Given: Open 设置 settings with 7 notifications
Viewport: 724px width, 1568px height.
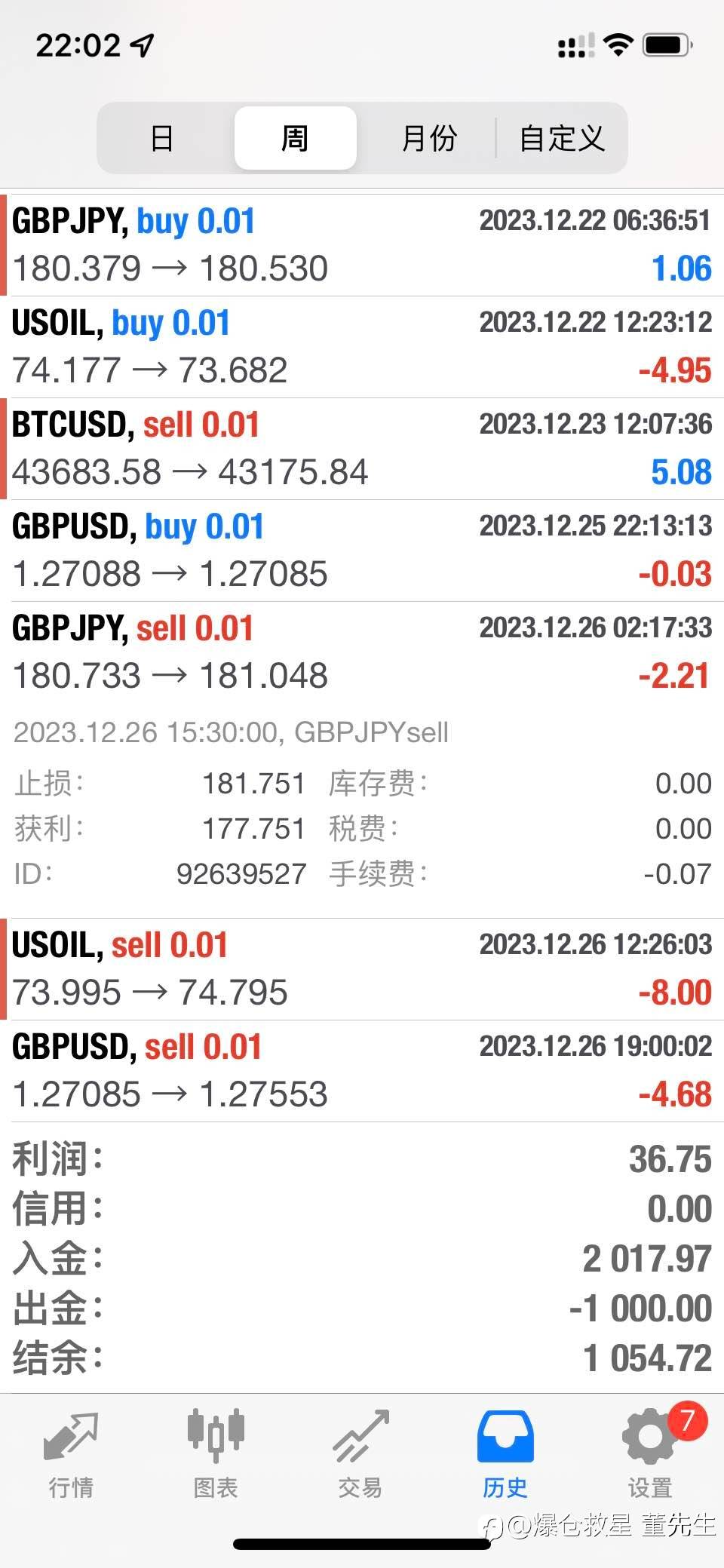Looking at the screenshot, I should pyautogui.click(x=650, y=1456).
